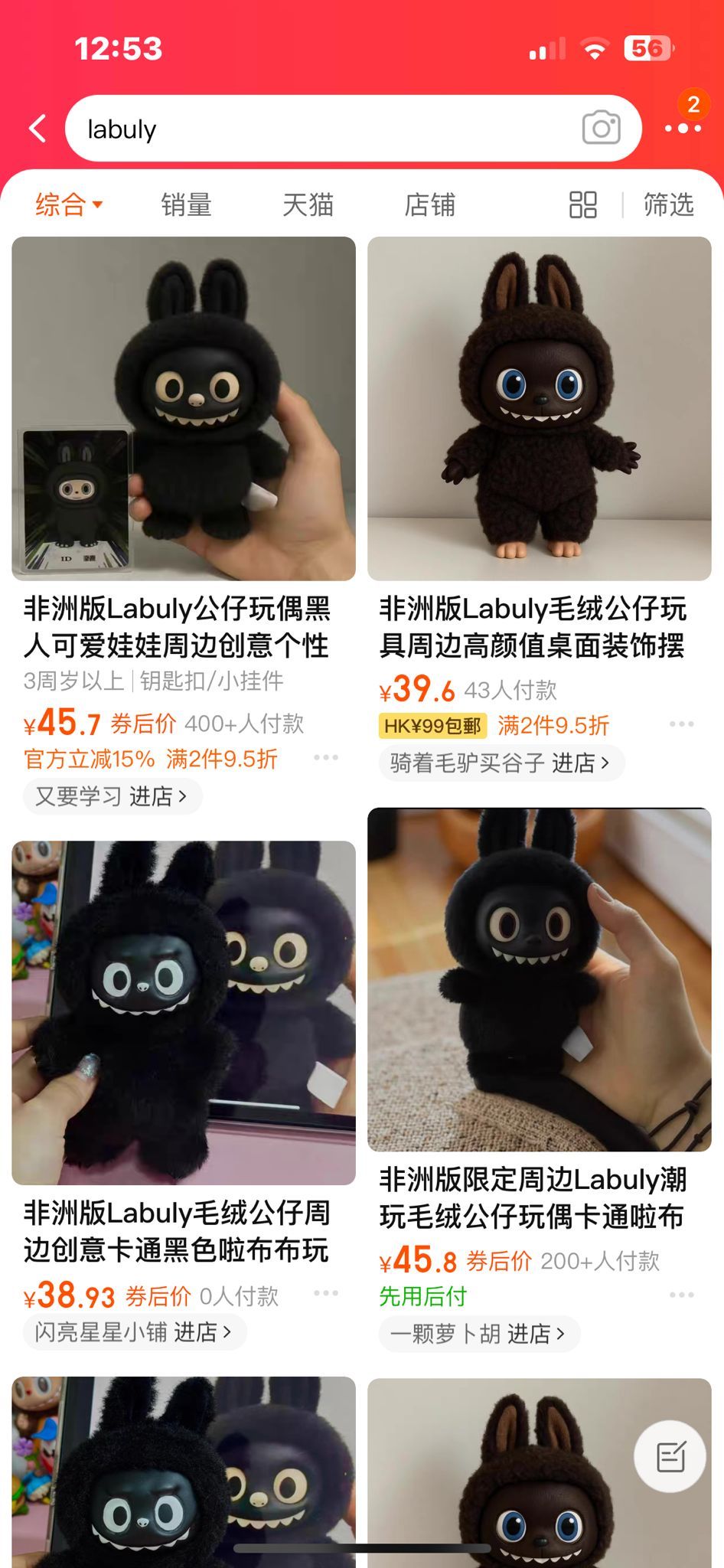
Task: Switch to the 店铺 tab
Action: pyautogui.click(x=429, y=204)
